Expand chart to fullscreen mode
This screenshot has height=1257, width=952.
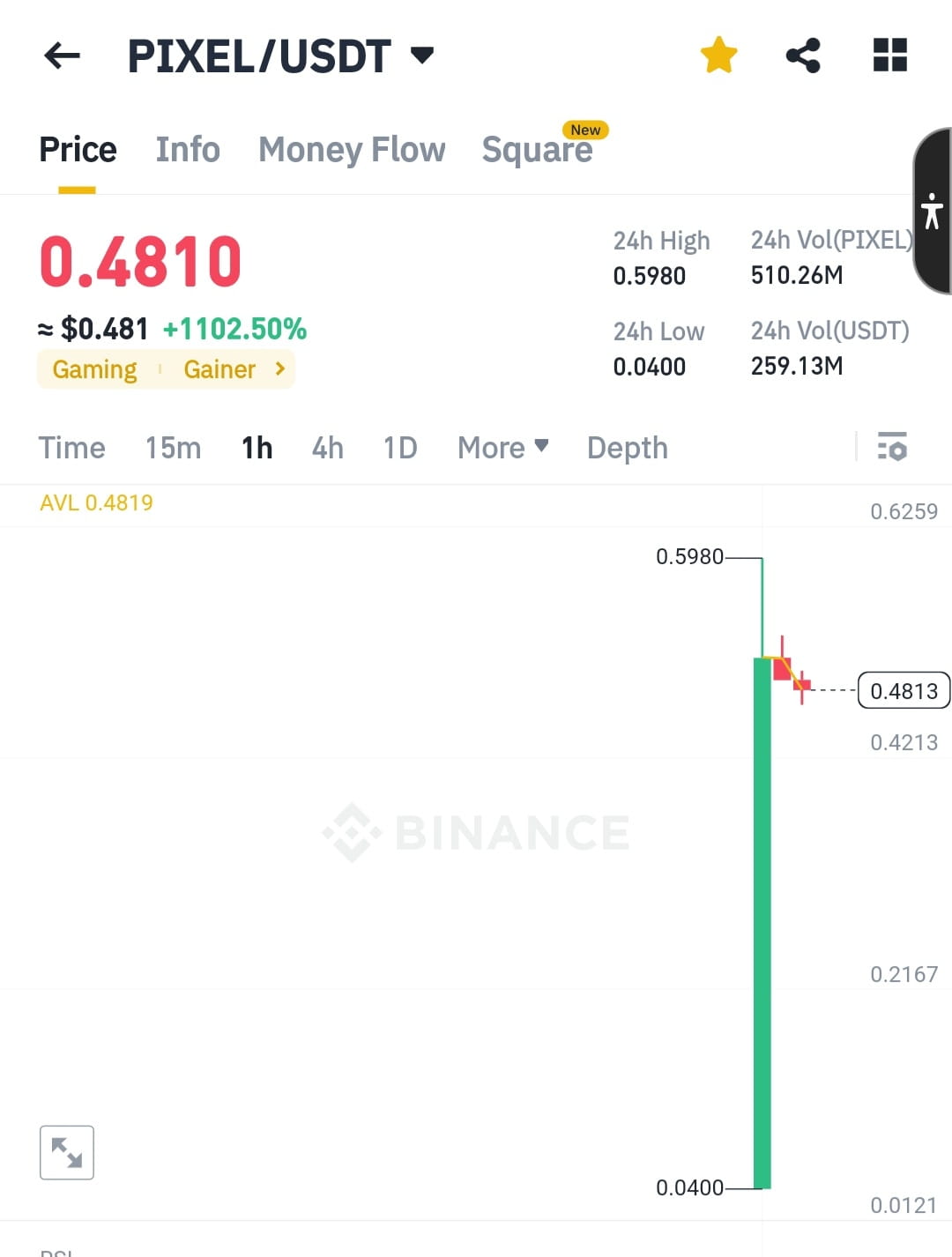pos(66,1152)
